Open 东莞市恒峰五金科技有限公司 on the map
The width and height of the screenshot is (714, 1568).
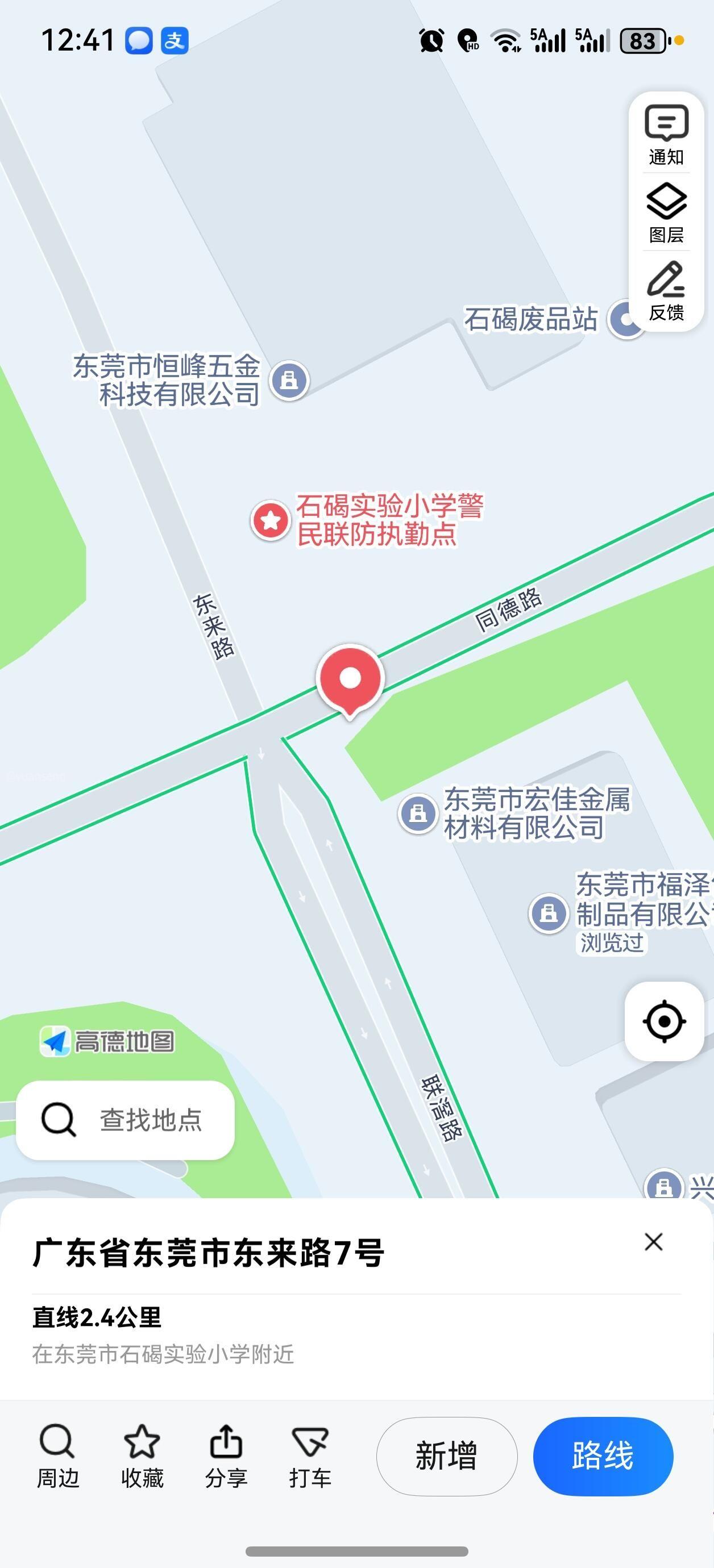(289, 381)
